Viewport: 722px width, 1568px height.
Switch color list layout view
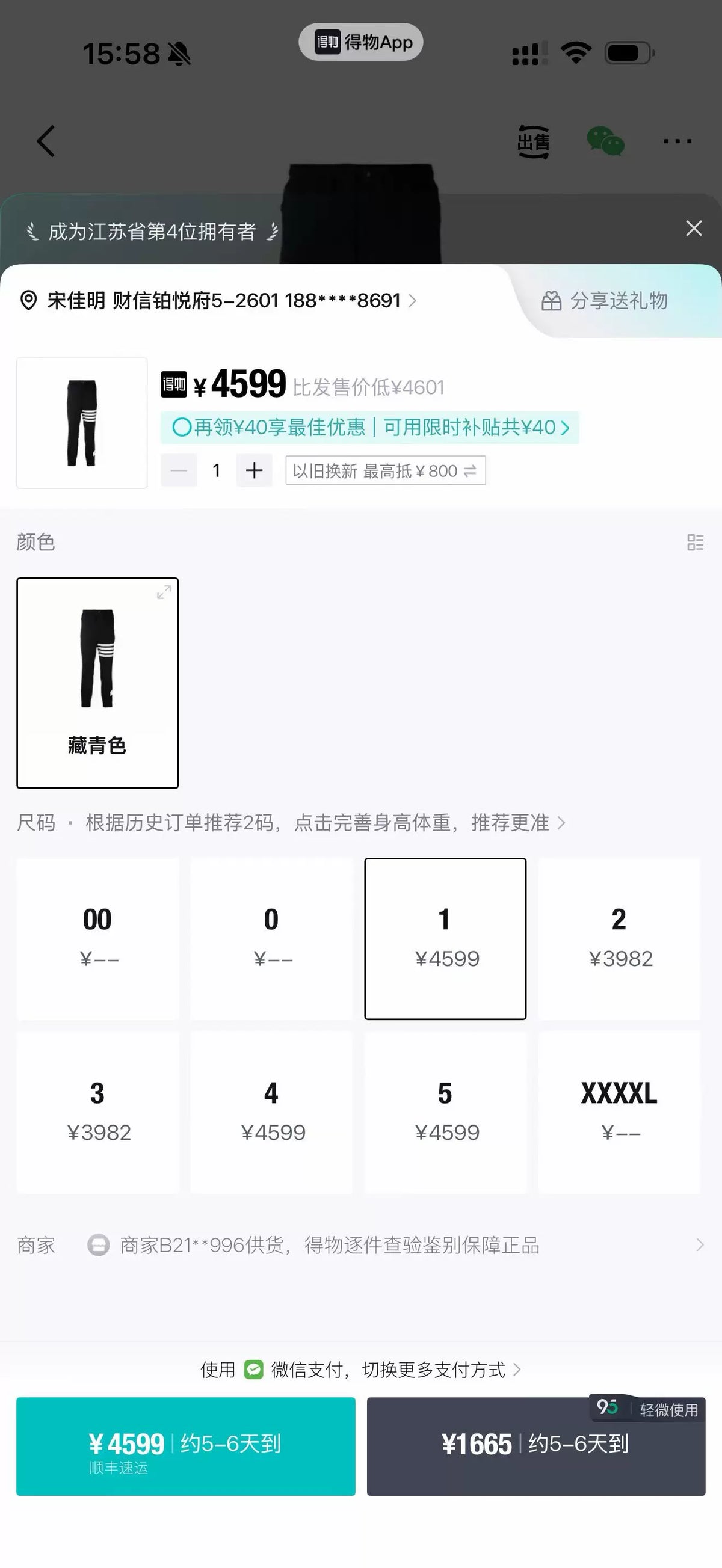coord(695,542)
